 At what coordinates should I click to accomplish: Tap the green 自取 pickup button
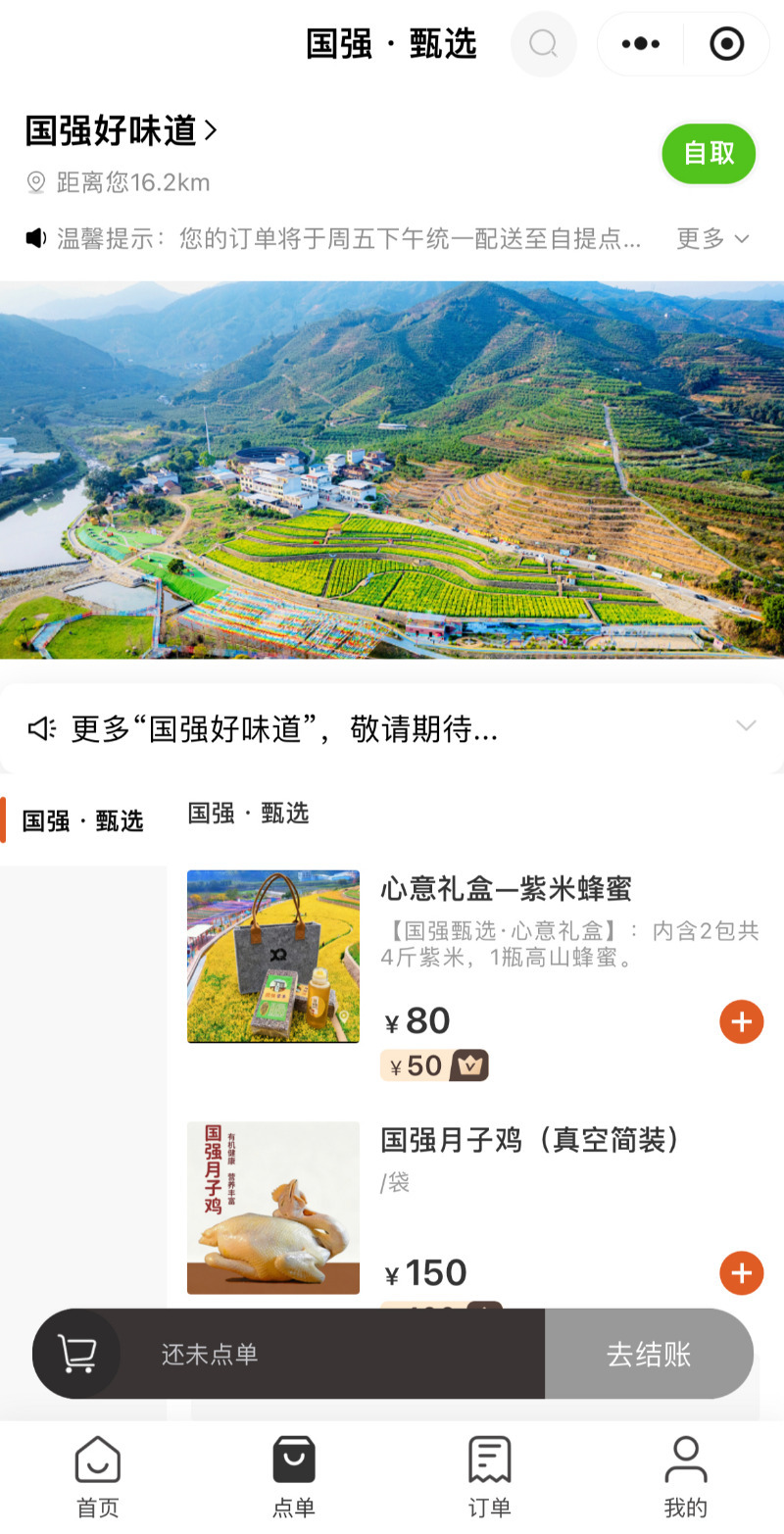point(709,154)
